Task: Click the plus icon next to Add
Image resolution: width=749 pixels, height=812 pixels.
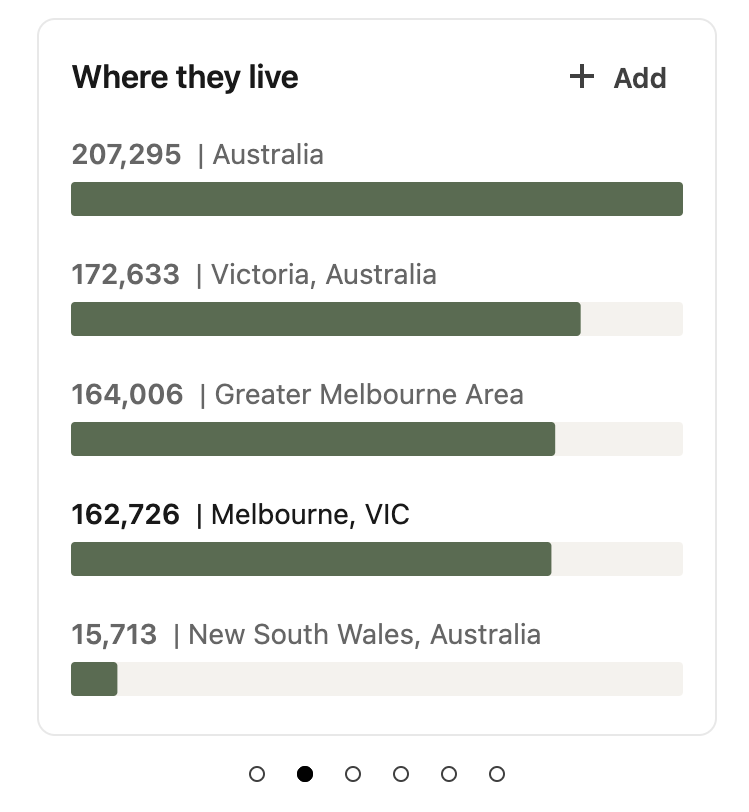Action: click(x=581, y=77)
